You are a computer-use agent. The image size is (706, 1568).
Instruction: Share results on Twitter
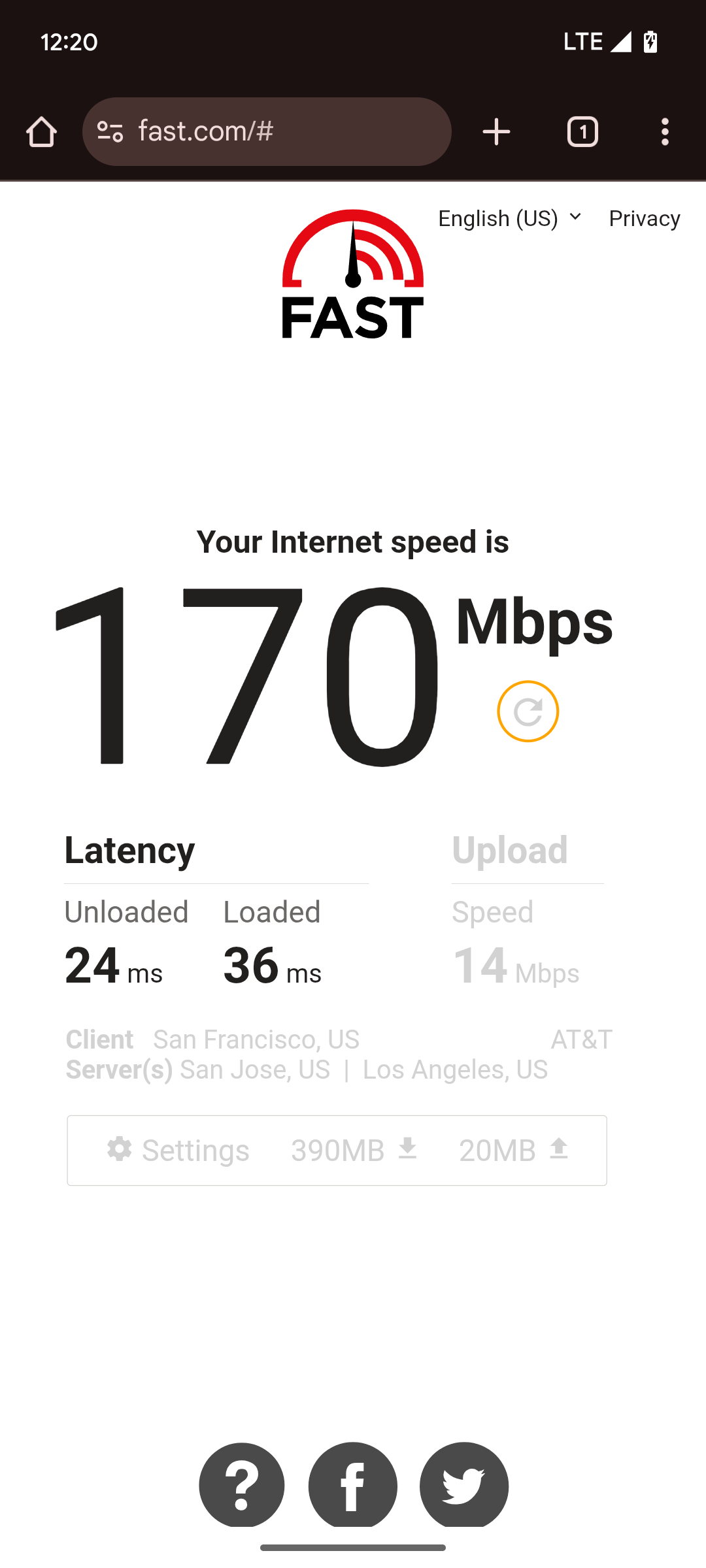[x=464, y=1484]
